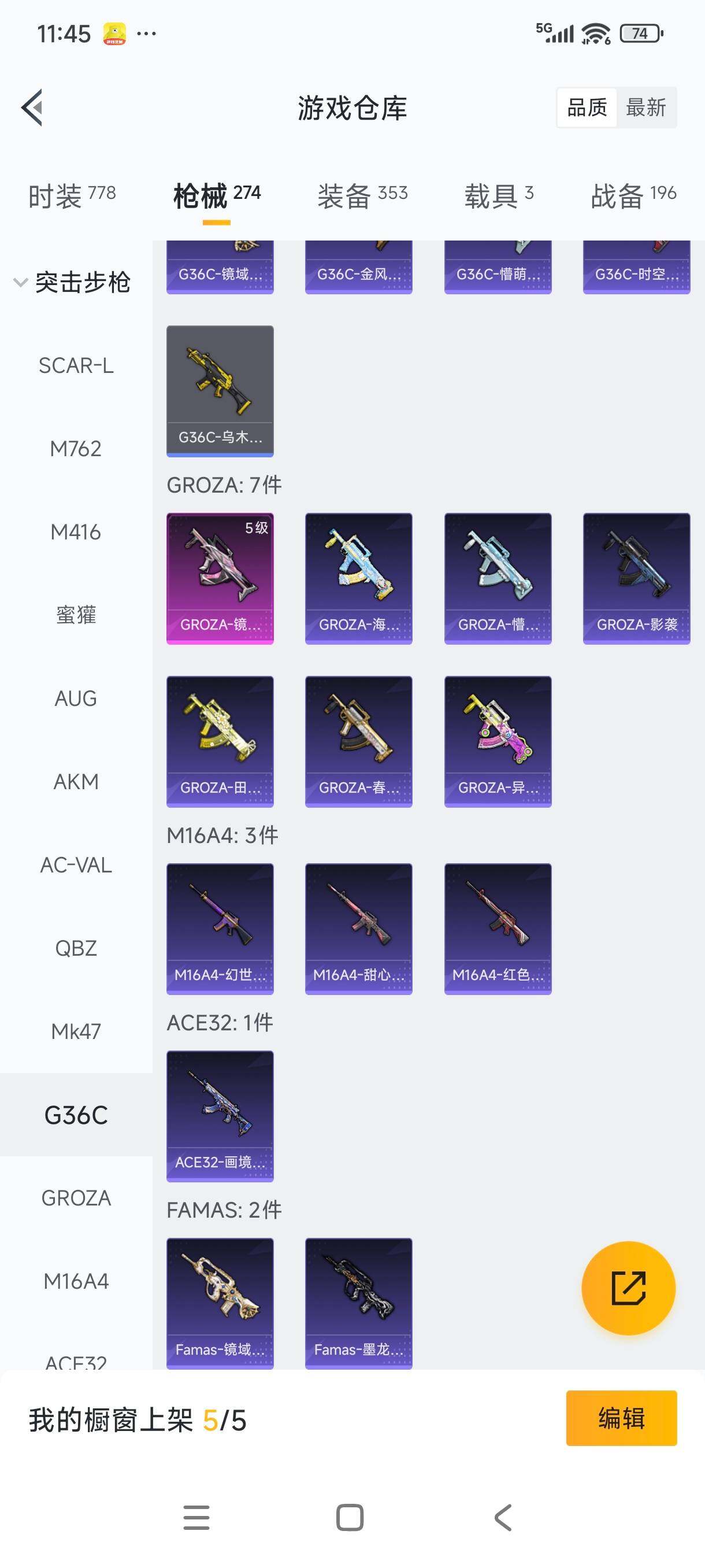View the G36C-乌木 skin
Viewport: 705px width, 1568px height.
tap(220, 391)
